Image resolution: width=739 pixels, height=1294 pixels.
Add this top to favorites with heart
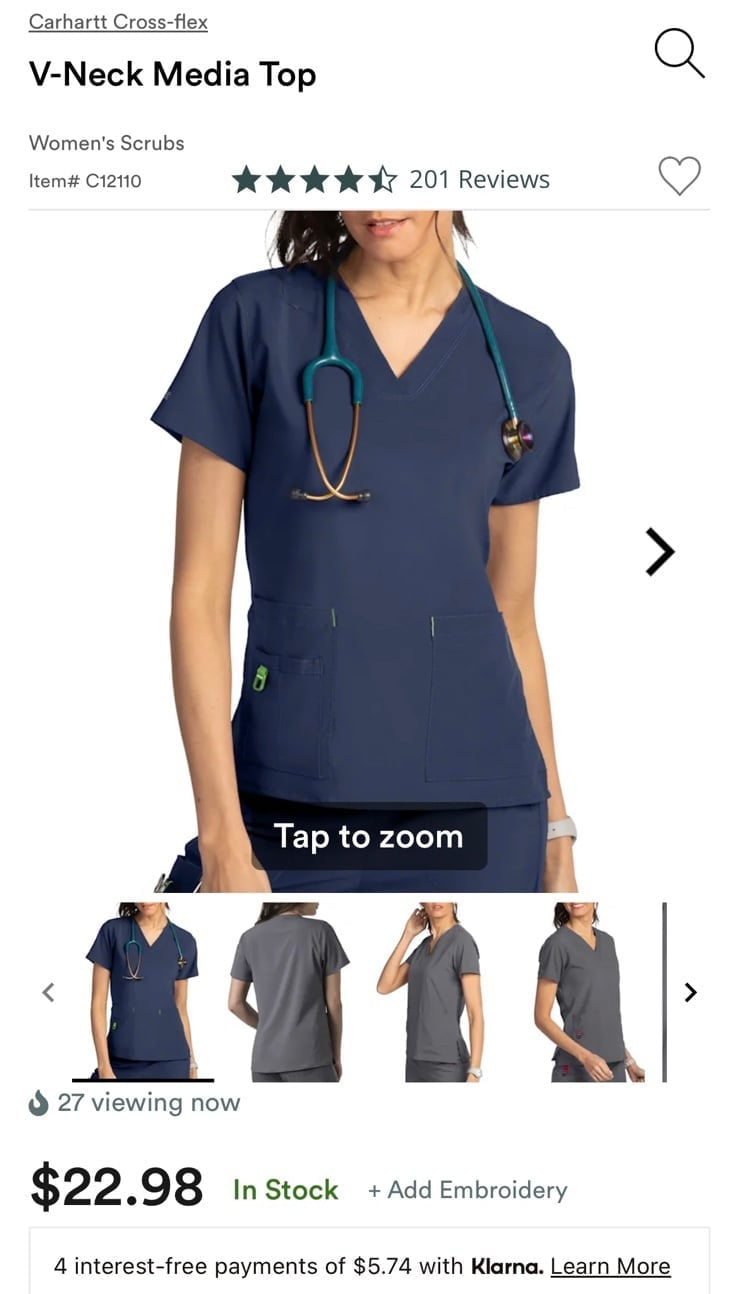(x=680, y=177)
